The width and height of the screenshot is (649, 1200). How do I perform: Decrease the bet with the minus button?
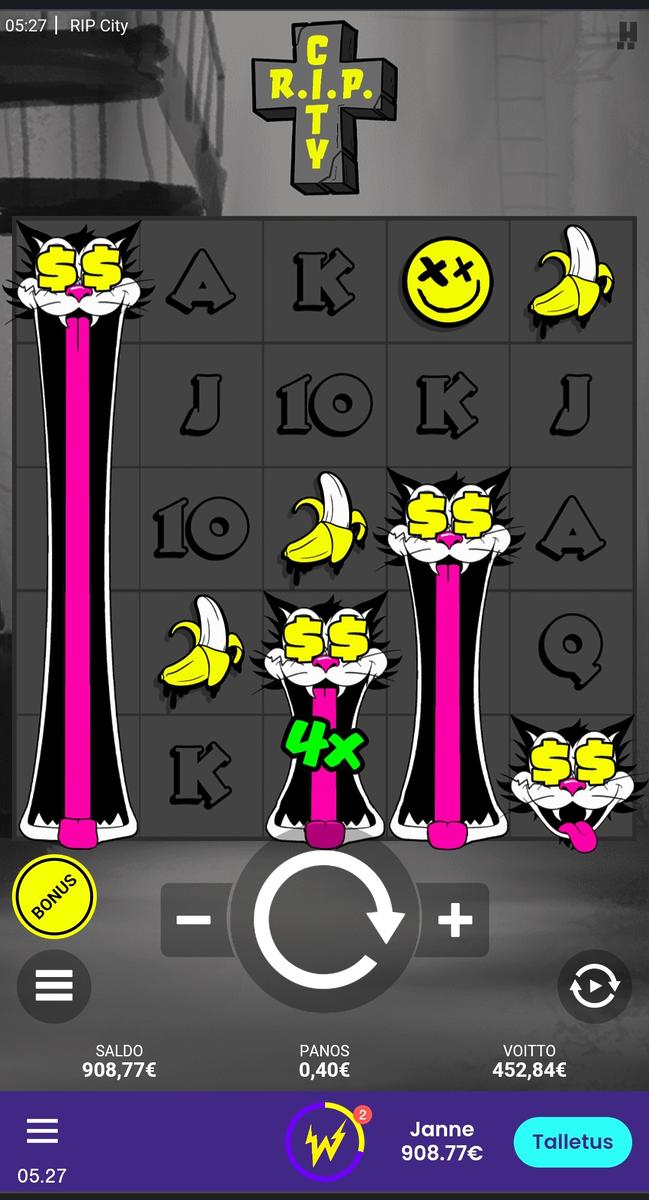(x=194, y=919)
